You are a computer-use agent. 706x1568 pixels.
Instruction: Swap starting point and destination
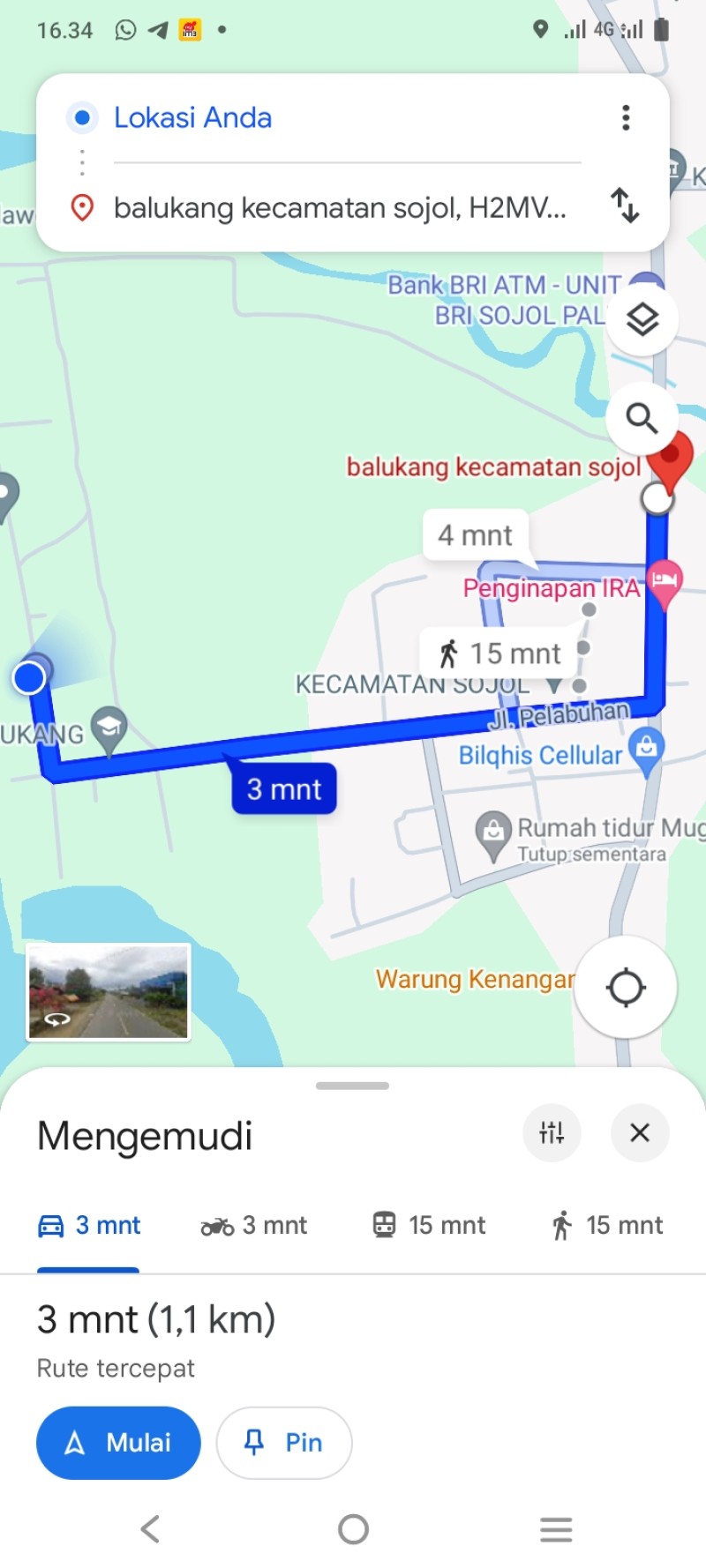[625, 205]
